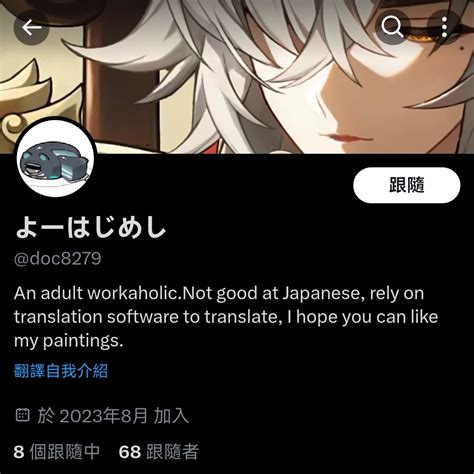The width and height of the screenshot is (474, 474).
Task: Open the 68 跟隨者 followers list
Action: point(159,452)
